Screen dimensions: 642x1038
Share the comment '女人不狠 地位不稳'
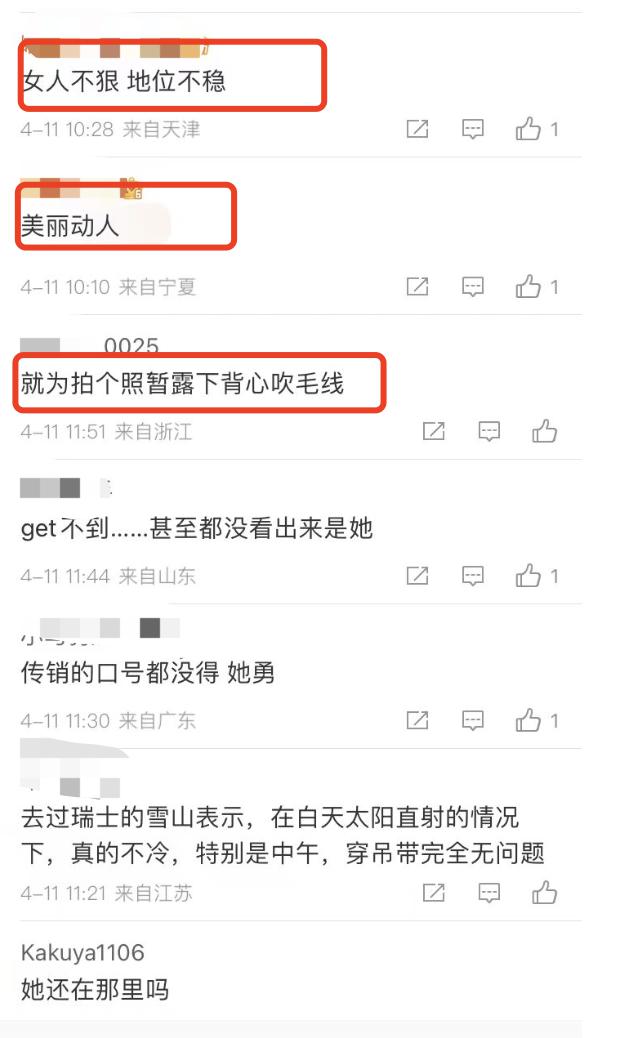click(417, 129)
